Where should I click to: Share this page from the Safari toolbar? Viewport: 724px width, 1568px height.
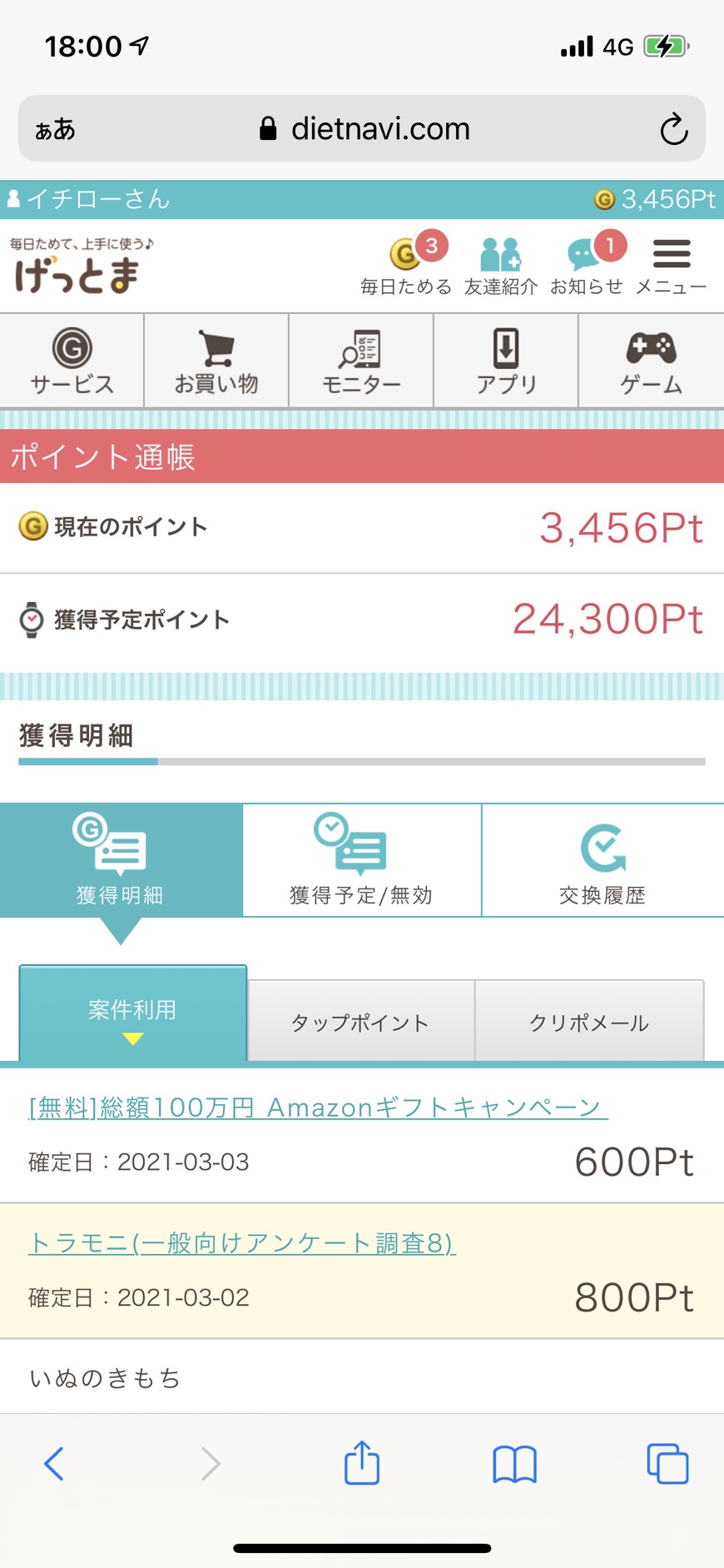pos(362,1463)
